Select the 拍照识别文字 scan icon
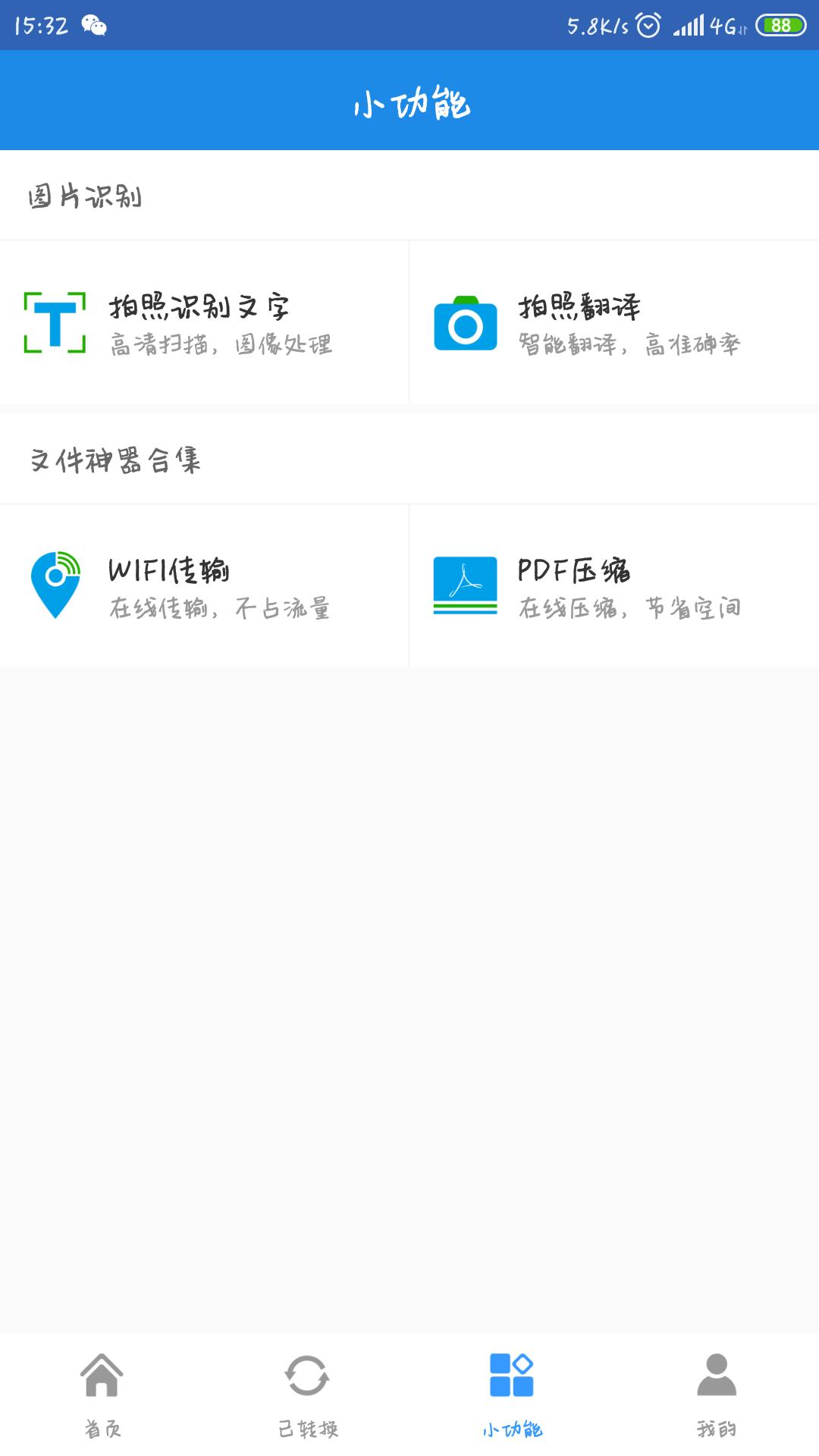The image size is (819, 1456). 53,322
